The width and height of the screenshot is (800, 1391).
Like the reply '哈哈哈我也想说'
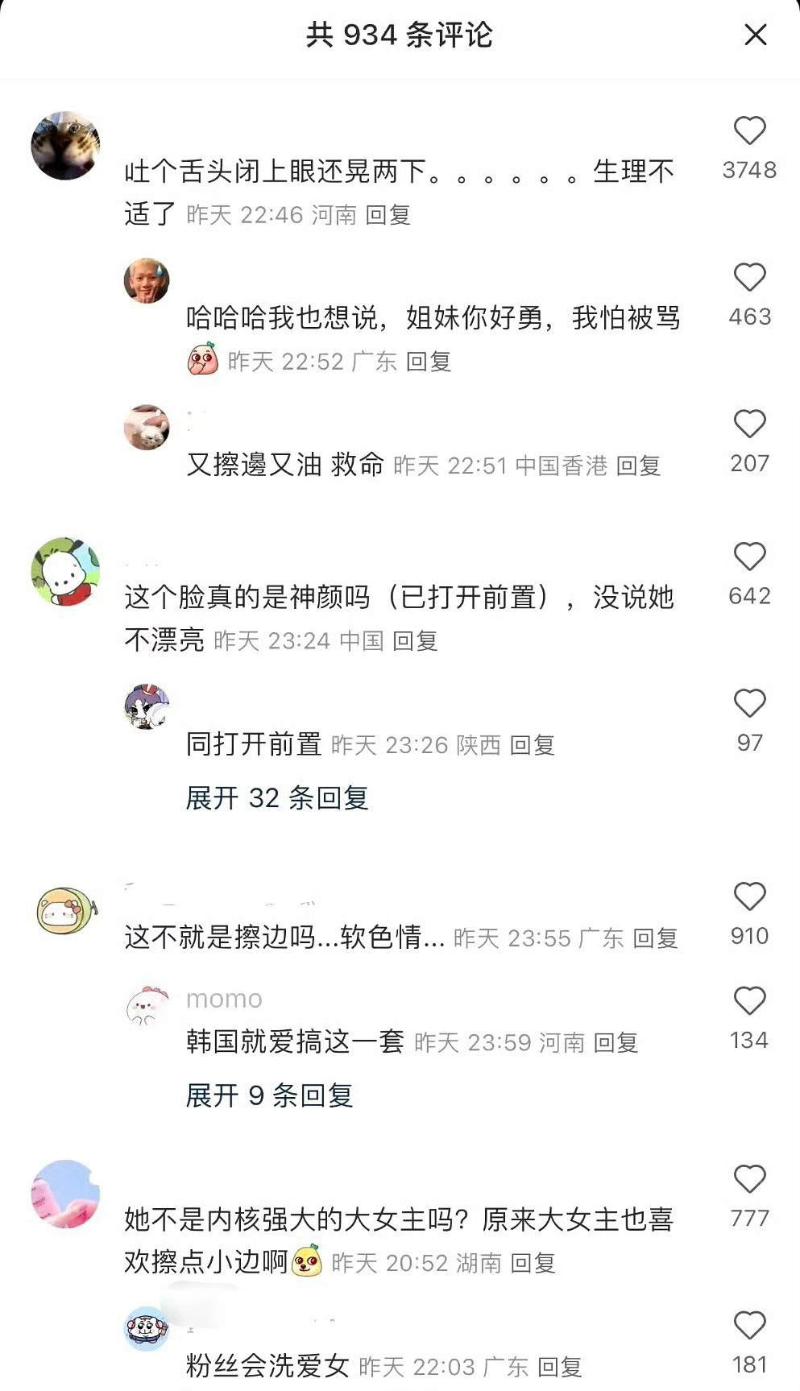coord(749,277)
